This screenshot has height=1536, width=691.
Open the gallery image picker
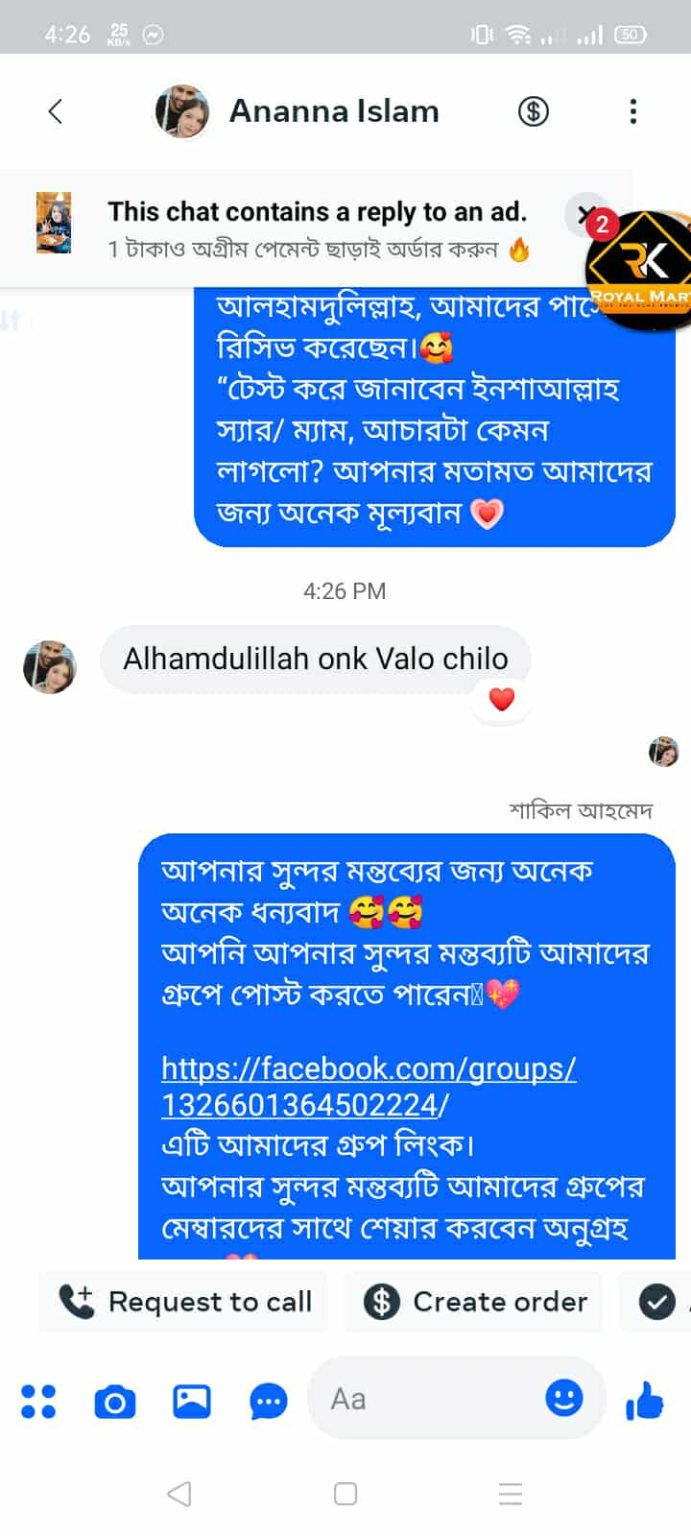(192, 1401)
